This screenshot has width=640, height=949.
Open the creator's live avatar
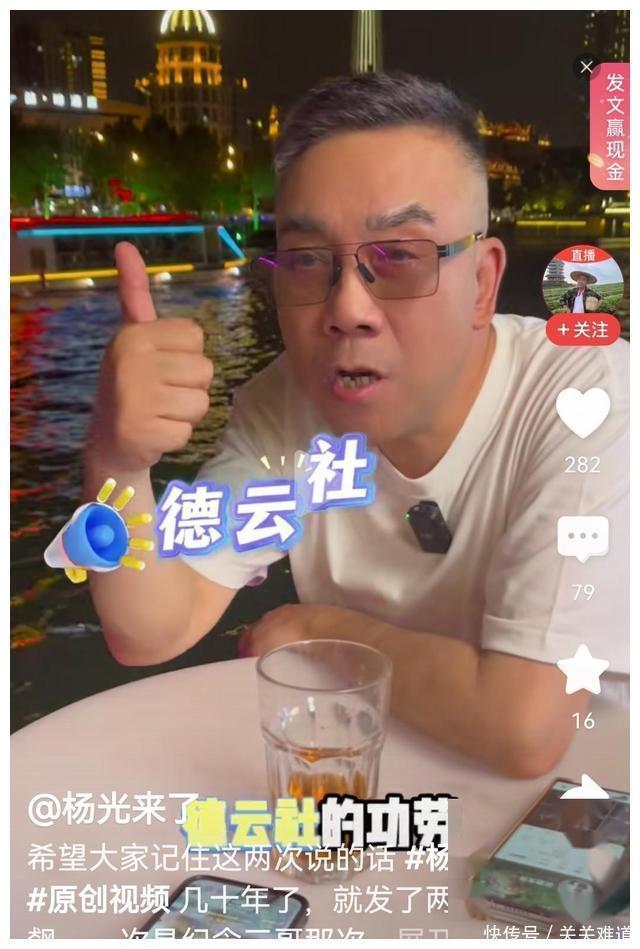click(582, 281)
